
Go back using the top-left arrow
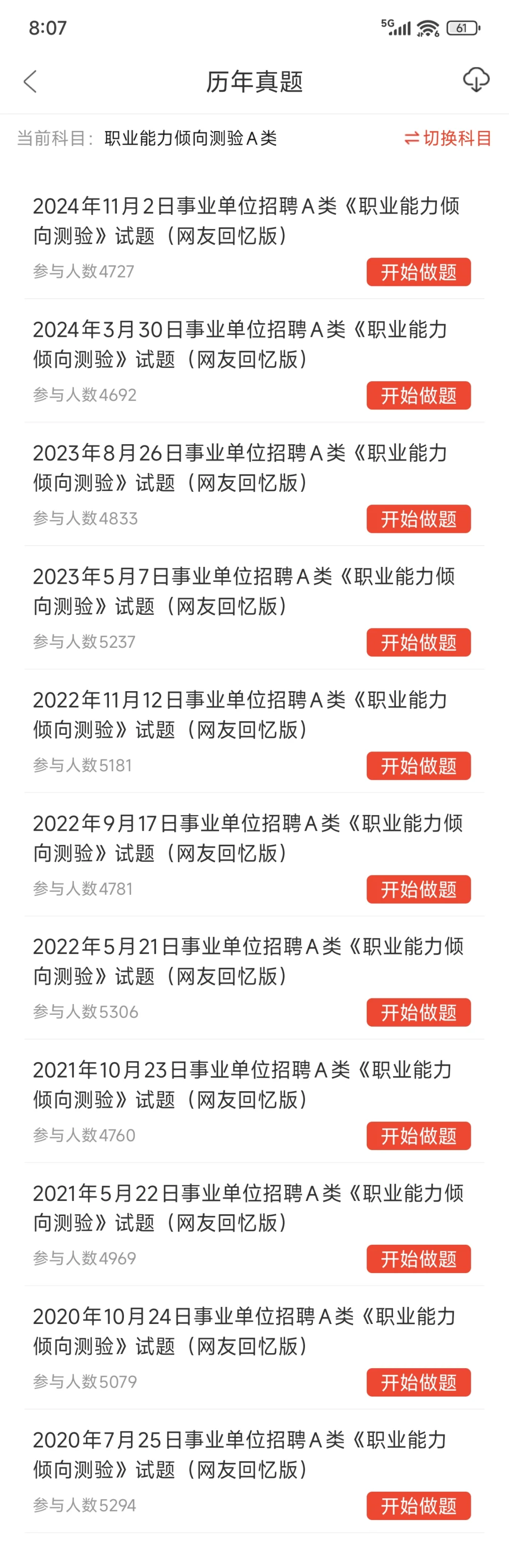pyautogui.click(x=31, y=82)
